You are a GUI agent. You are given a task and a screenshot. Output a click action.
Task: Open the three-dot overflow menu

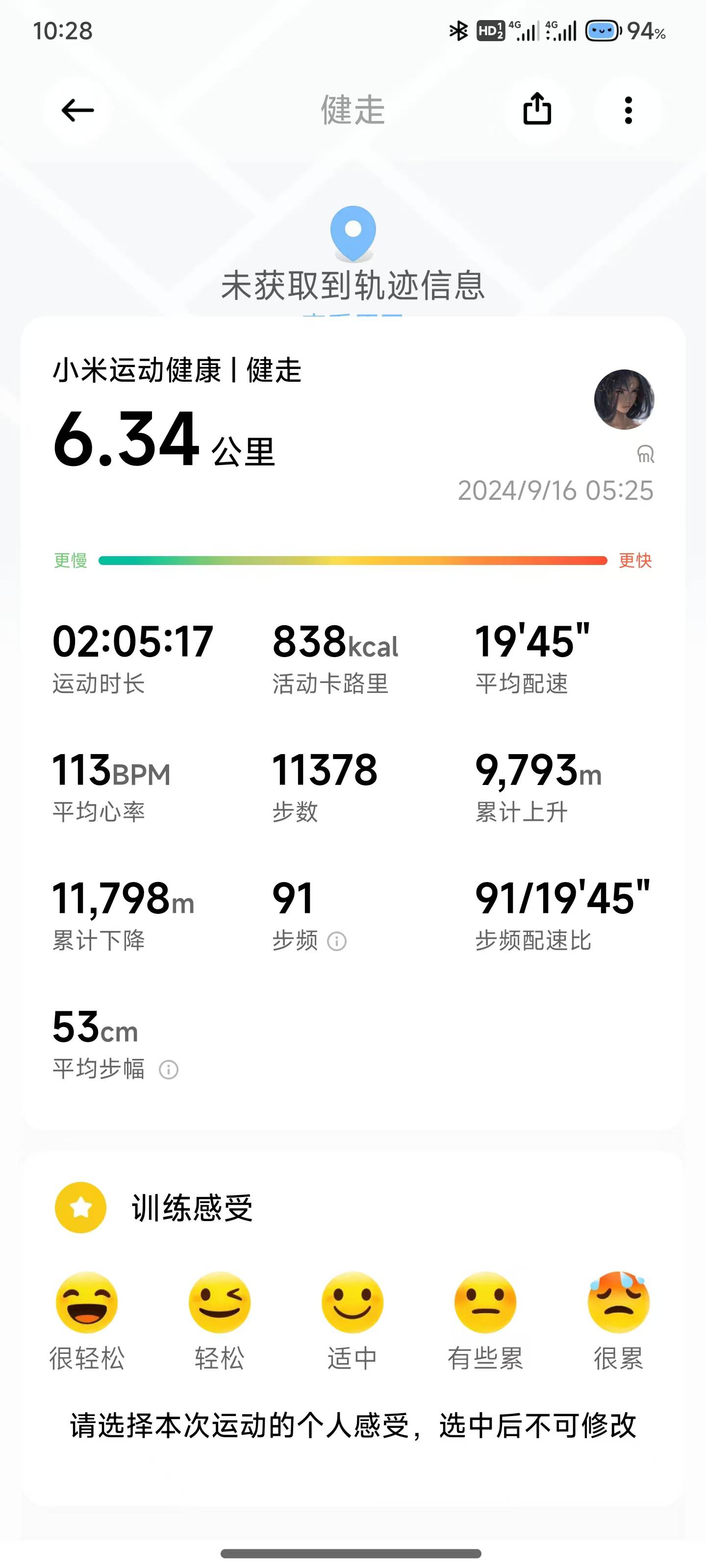[x=628, y=110]
